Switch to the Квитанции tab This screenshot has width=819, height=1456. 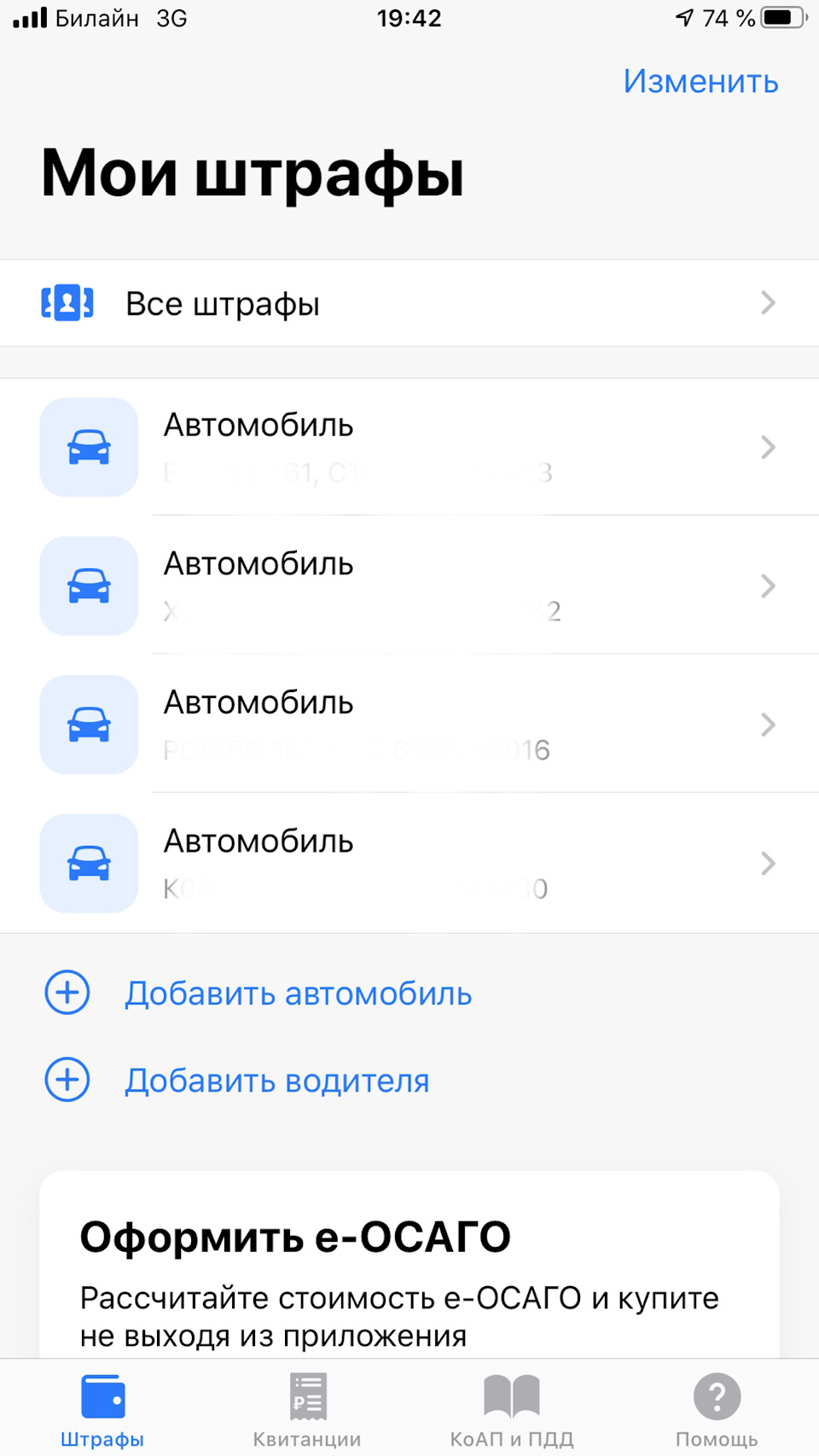pos(307,1410)
